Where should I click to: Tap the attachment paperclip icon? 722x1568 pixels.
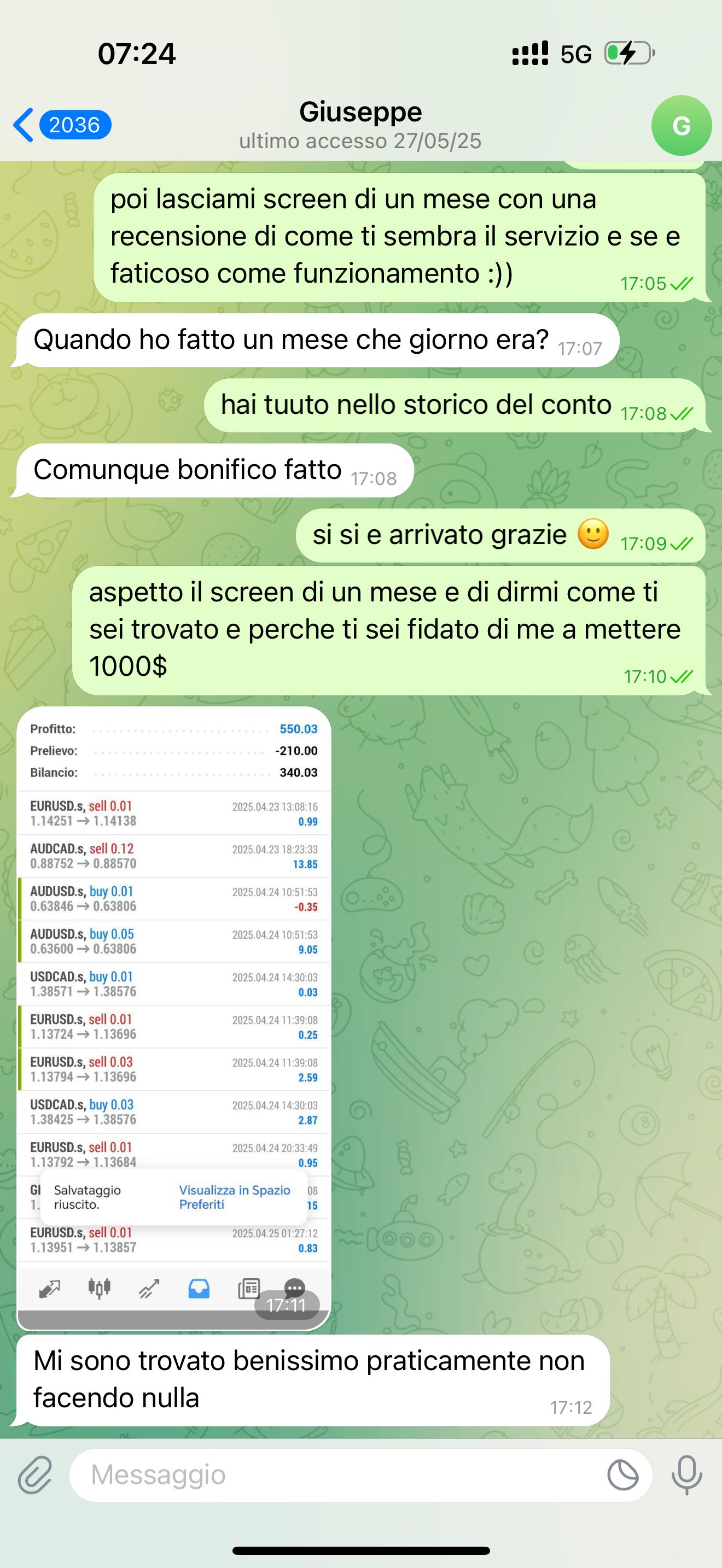pos(34,1475)
